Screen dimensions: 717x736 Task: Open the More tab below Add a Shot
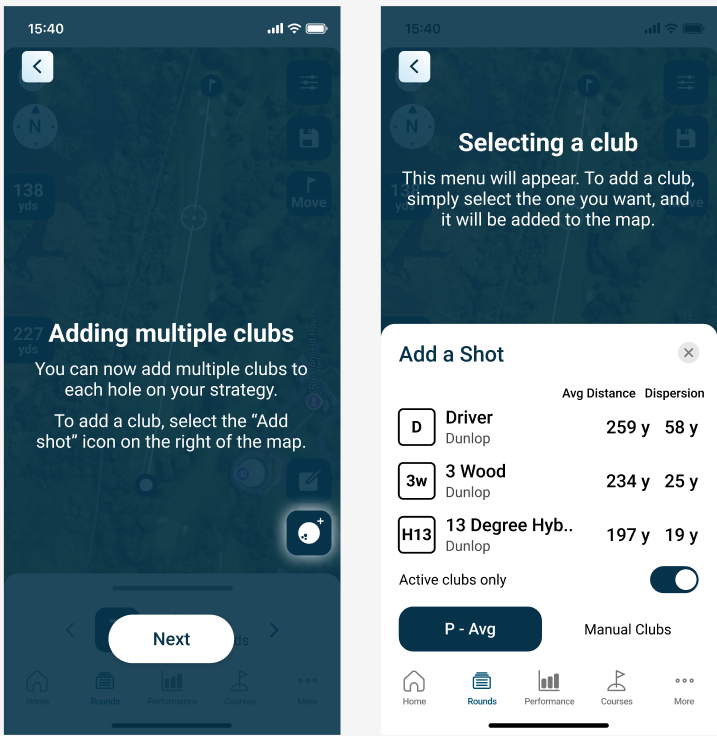(684, 688)
